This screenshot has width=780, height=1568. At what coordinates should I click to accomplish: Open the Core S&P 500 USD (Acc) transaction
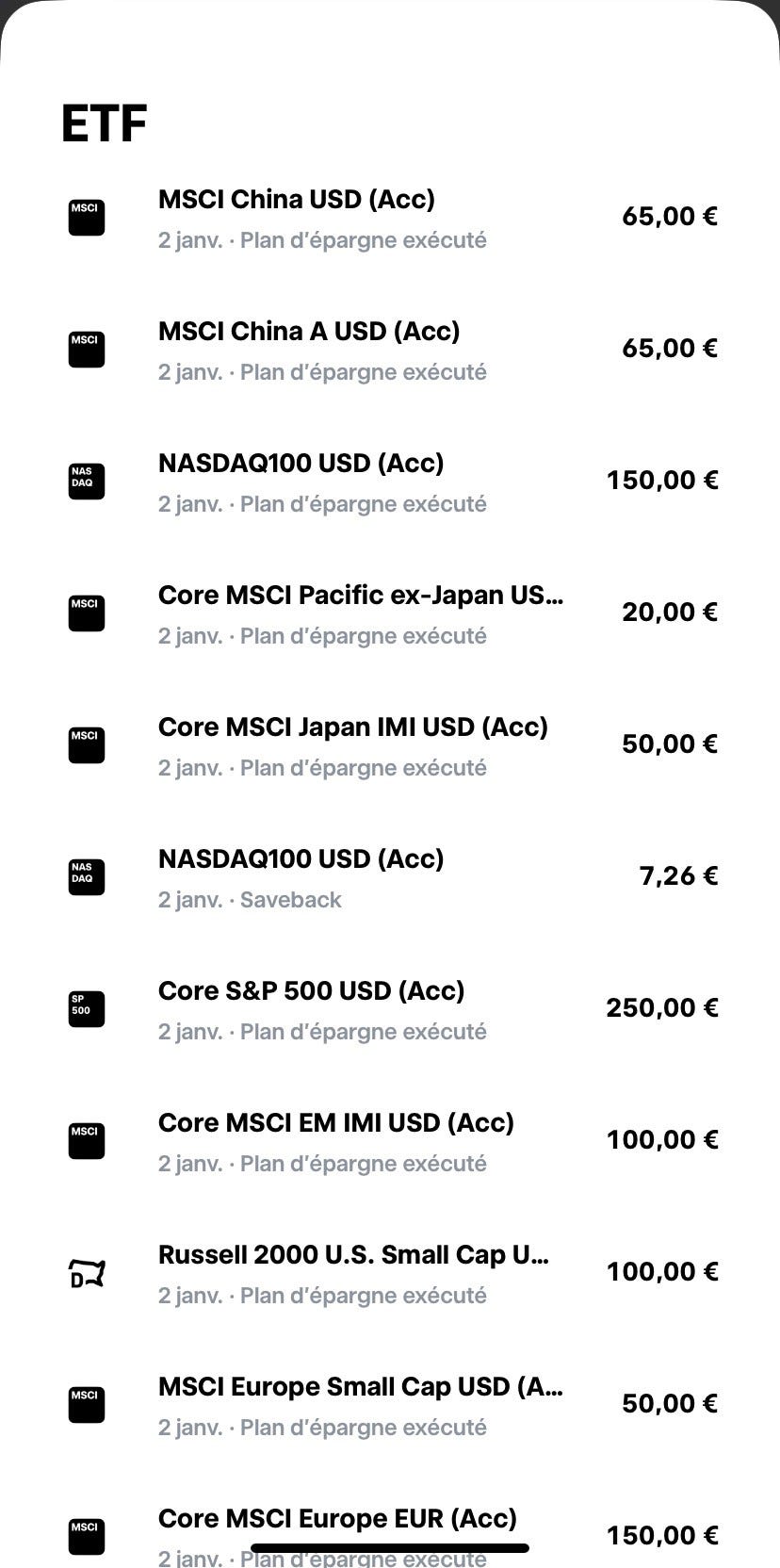pos(390,1010)
